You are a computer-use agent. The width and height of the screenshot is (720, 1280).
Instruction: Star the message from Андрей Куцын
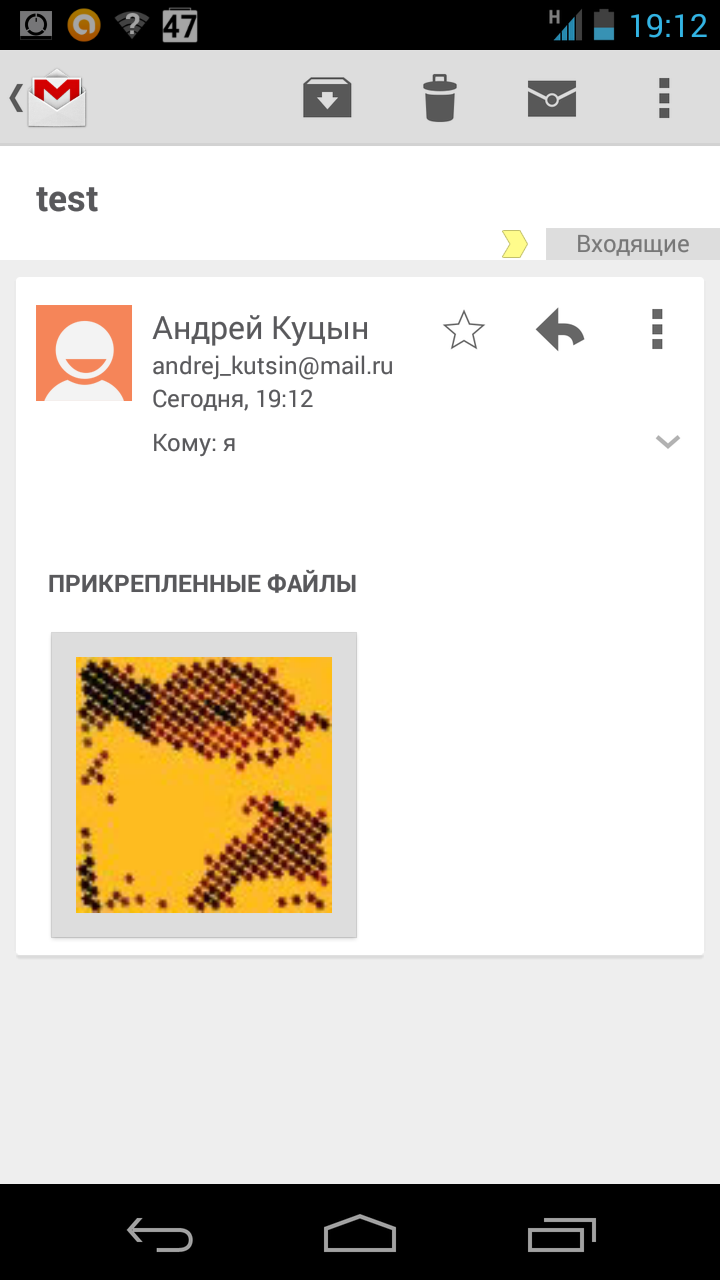tap(464, 330)
